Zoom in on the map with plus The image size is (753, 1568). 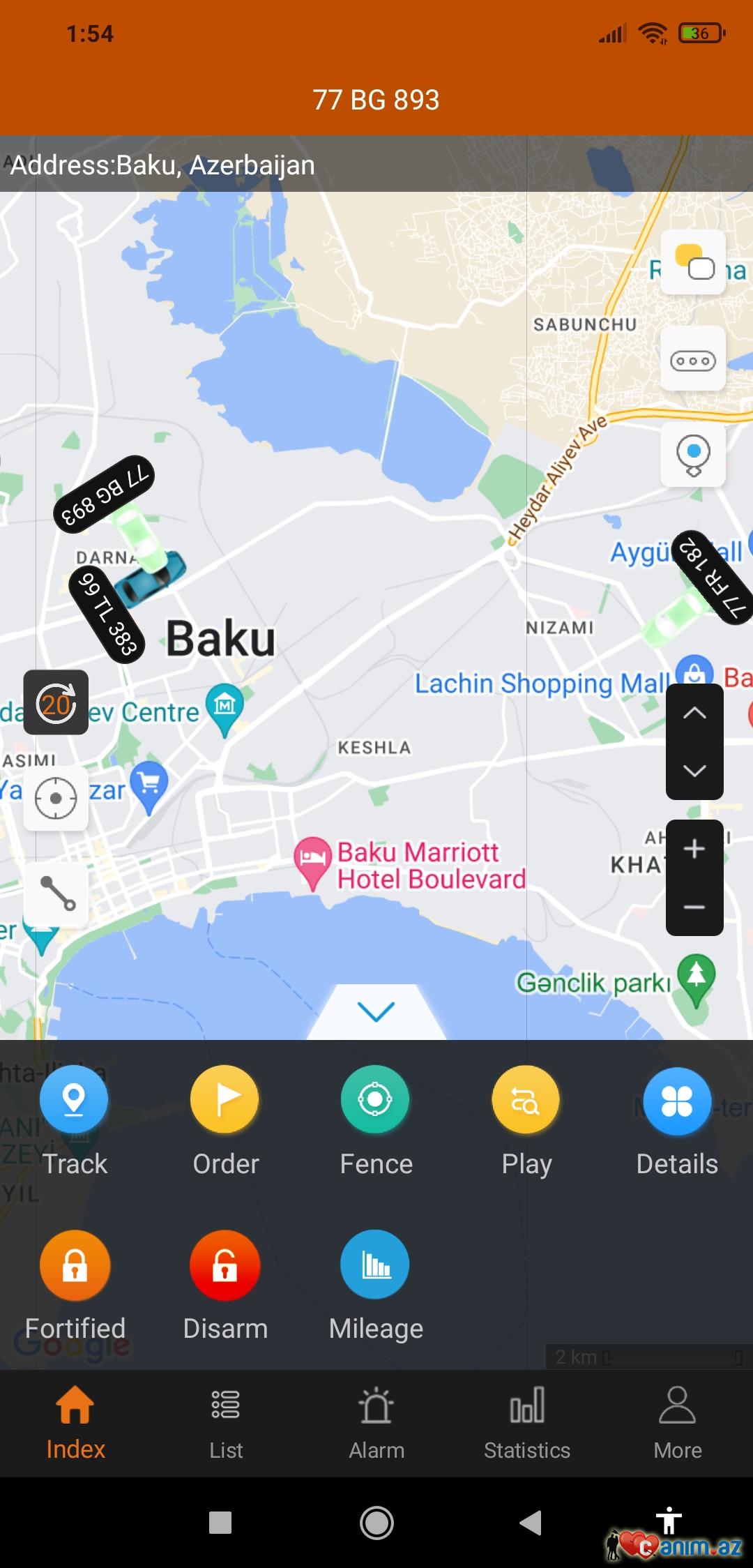coord(694,849)
